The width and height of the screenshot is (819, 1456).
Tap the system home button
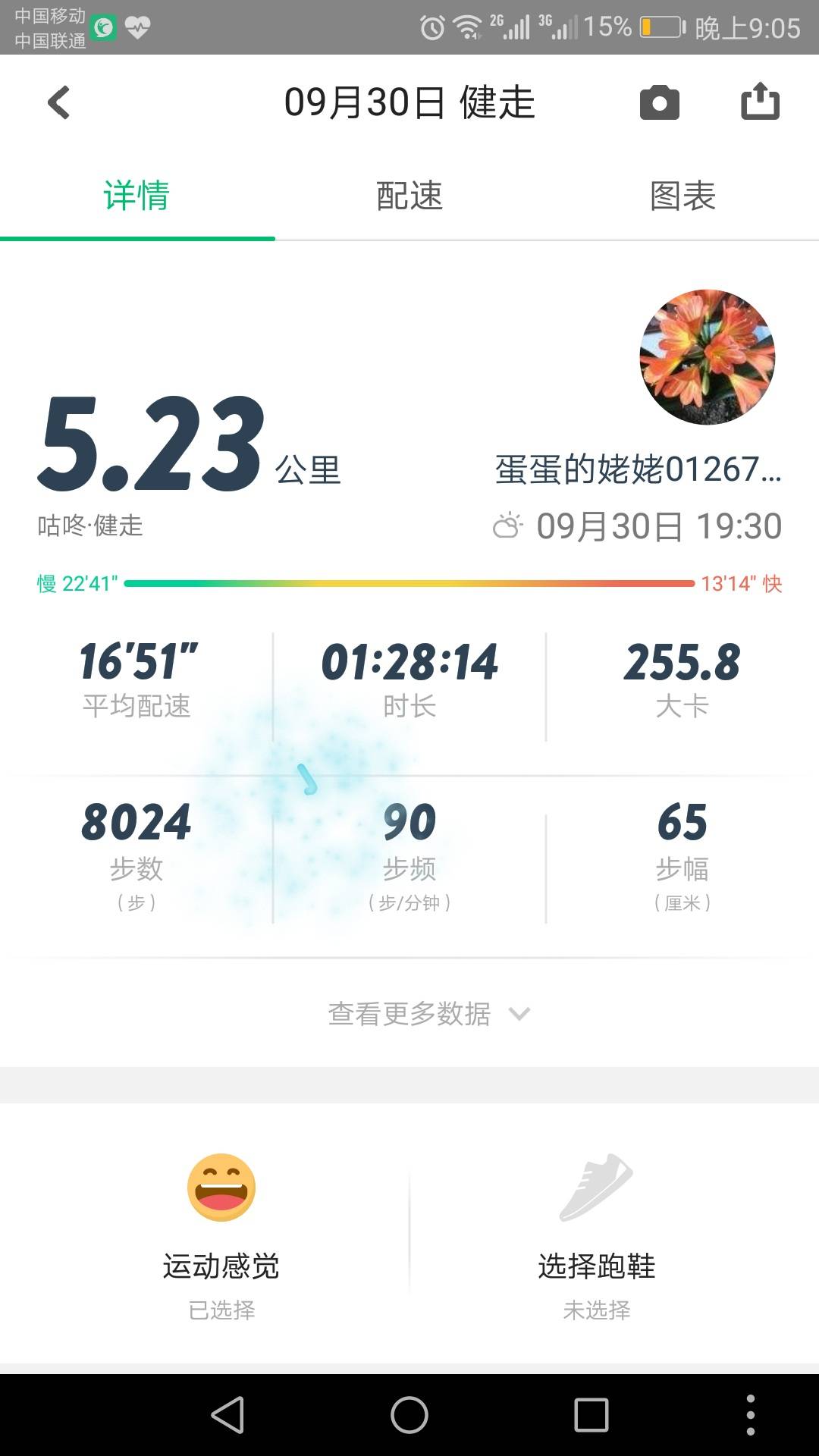coord(409,1415)
